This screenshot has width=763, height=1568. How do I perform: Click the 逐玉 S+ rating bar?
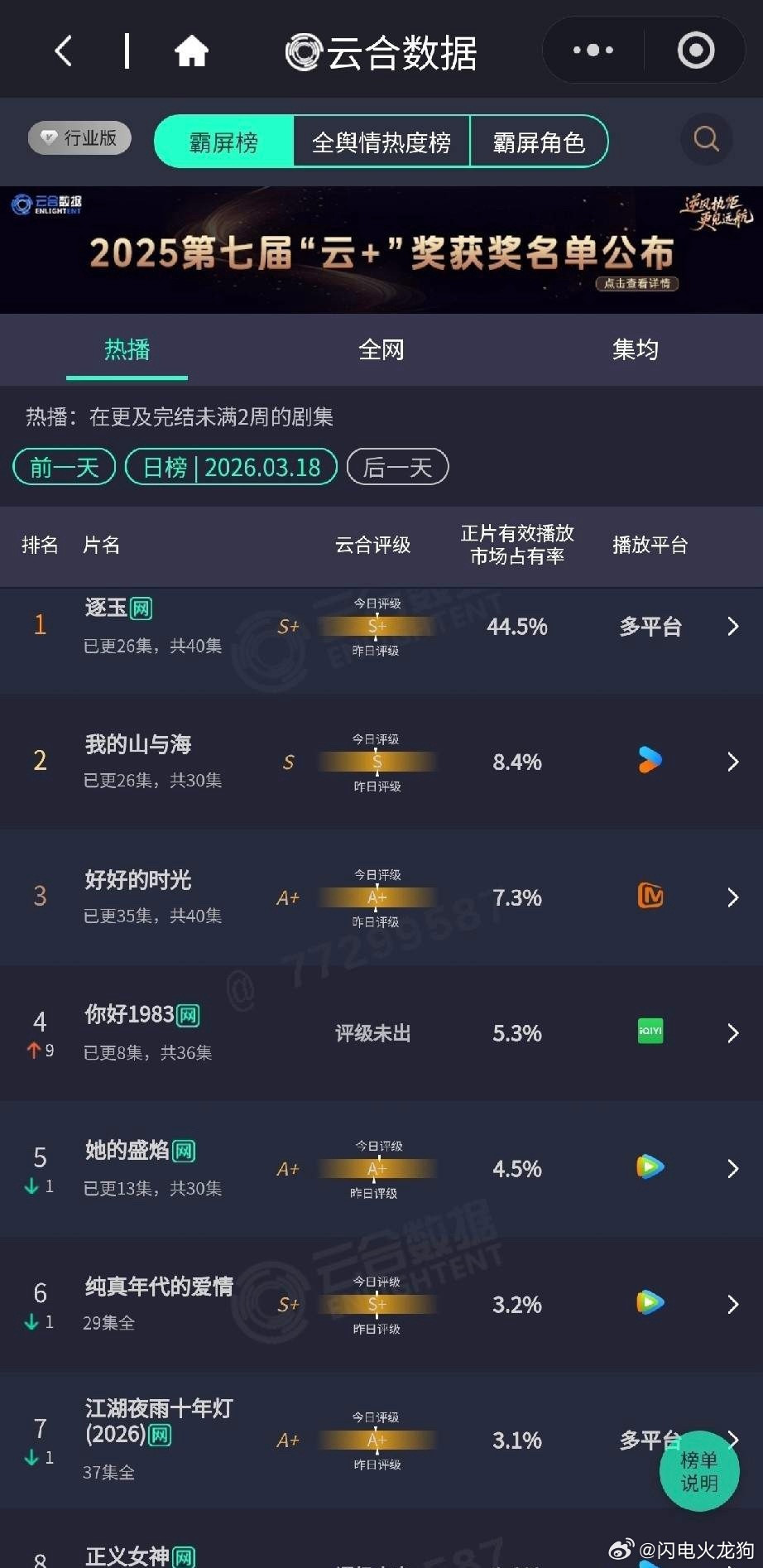point(377,627)
